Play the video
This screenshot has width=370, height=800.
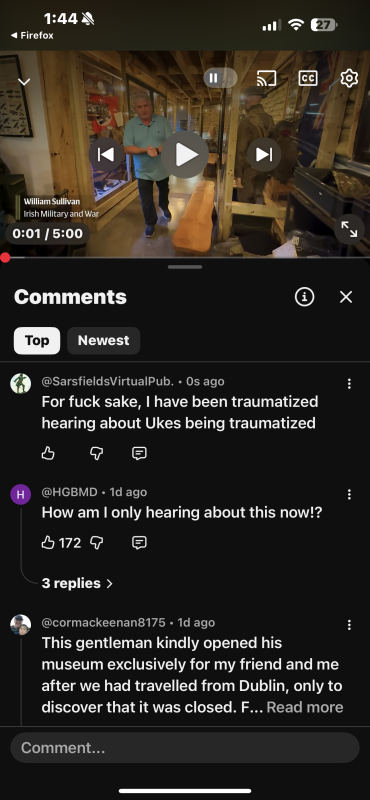coord(185,155)
